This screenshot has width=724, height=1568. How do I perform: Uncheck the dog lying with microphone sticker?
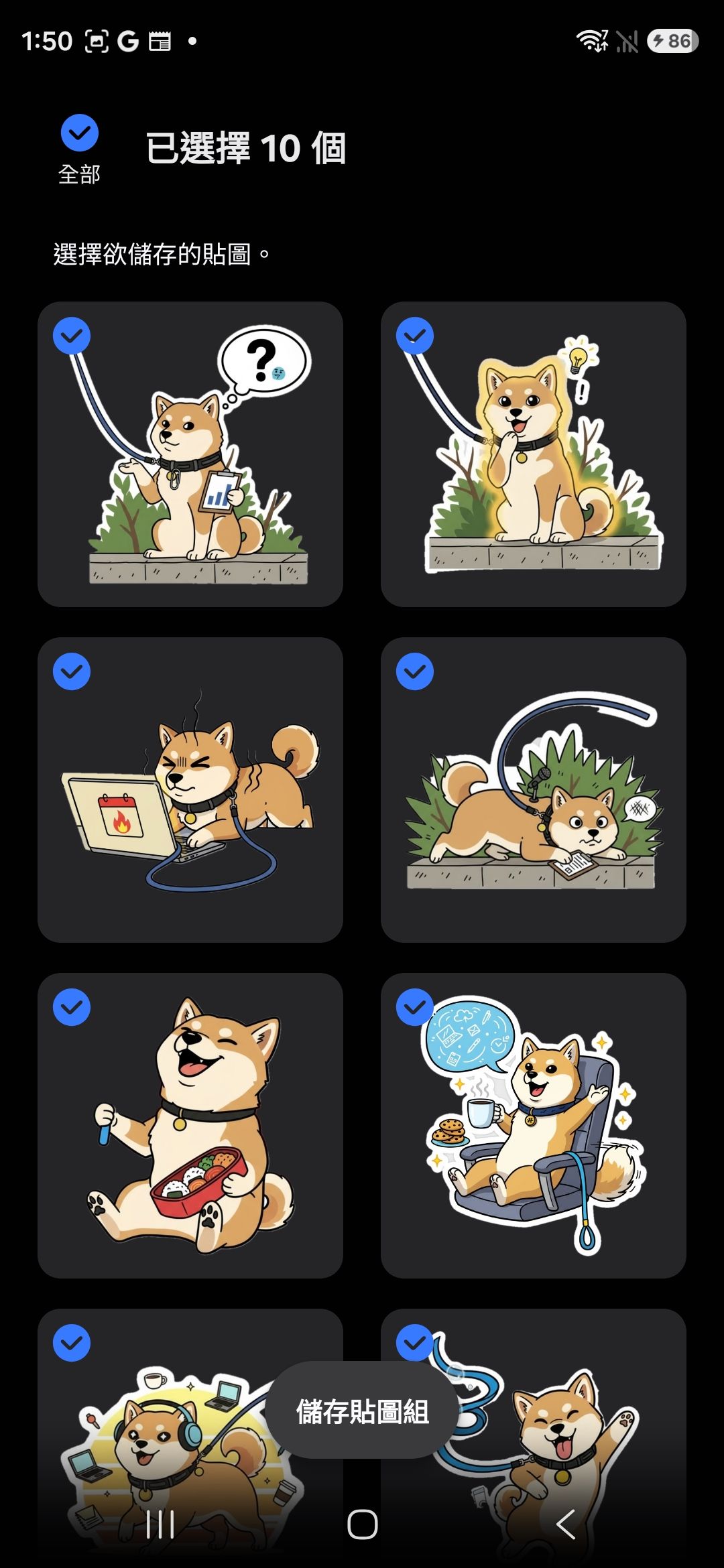tap(415, 671)
